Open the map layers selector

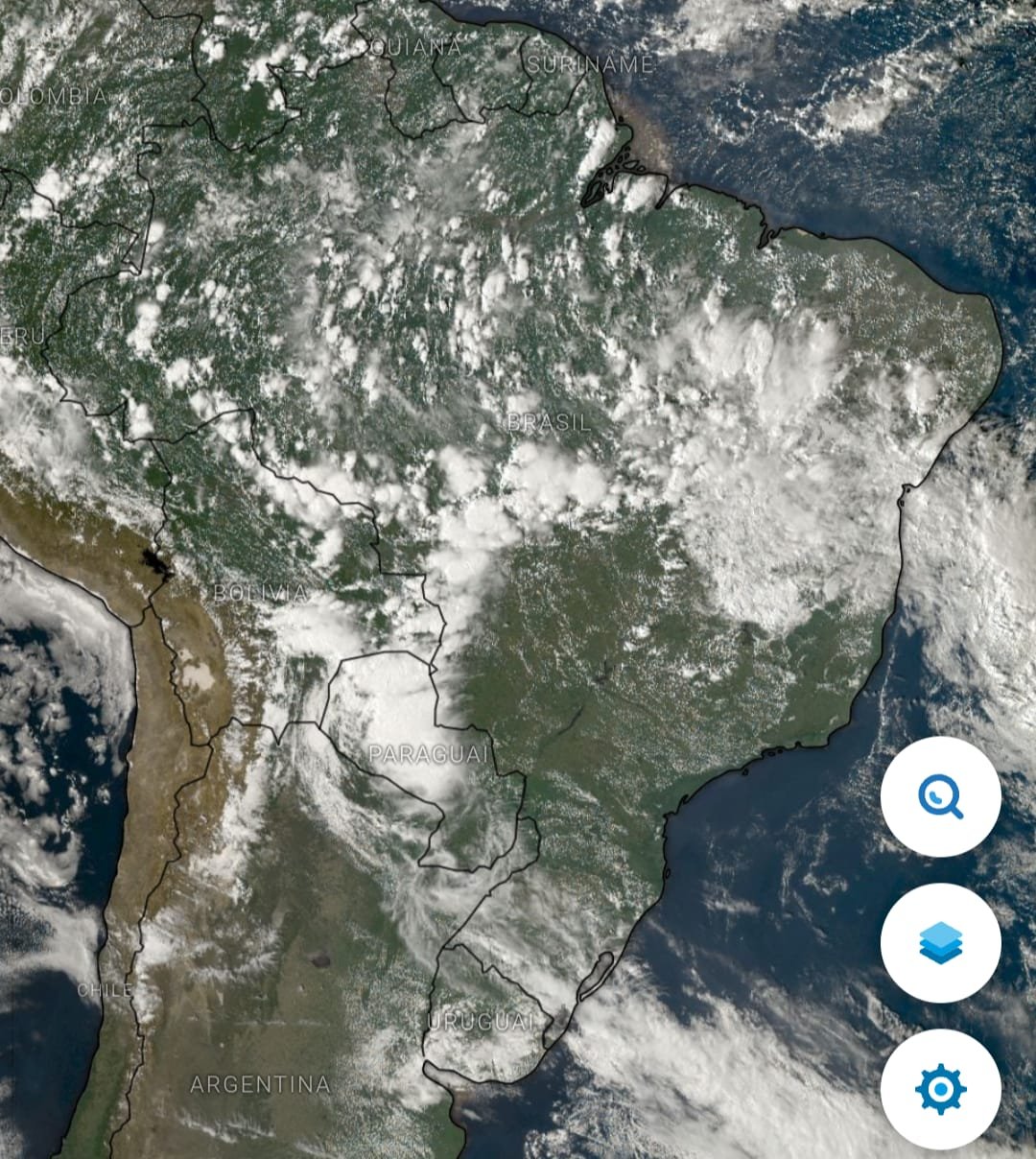pos(940,943)
